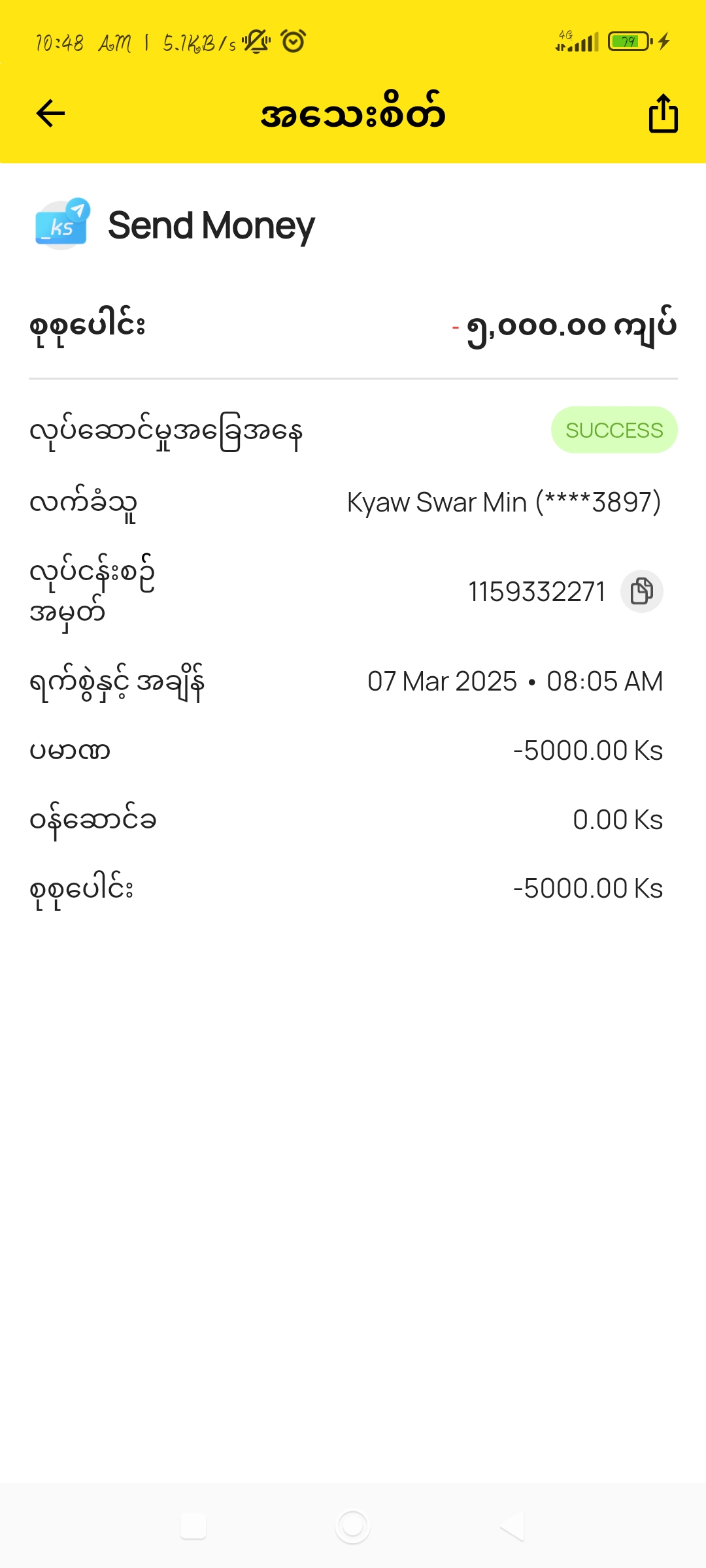Go back using the top-left arrow

click(50, 114)
